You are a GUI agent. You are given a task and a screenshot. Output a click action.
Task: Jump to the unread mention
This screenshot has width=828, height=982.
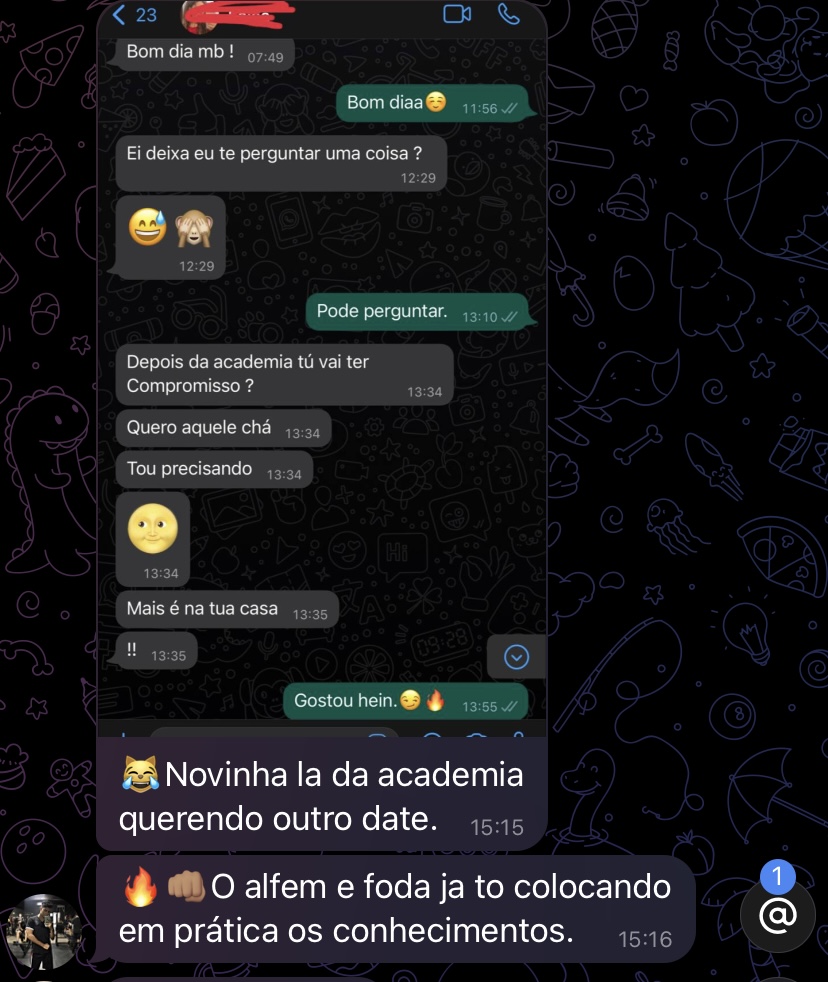[x=777, y=916]
